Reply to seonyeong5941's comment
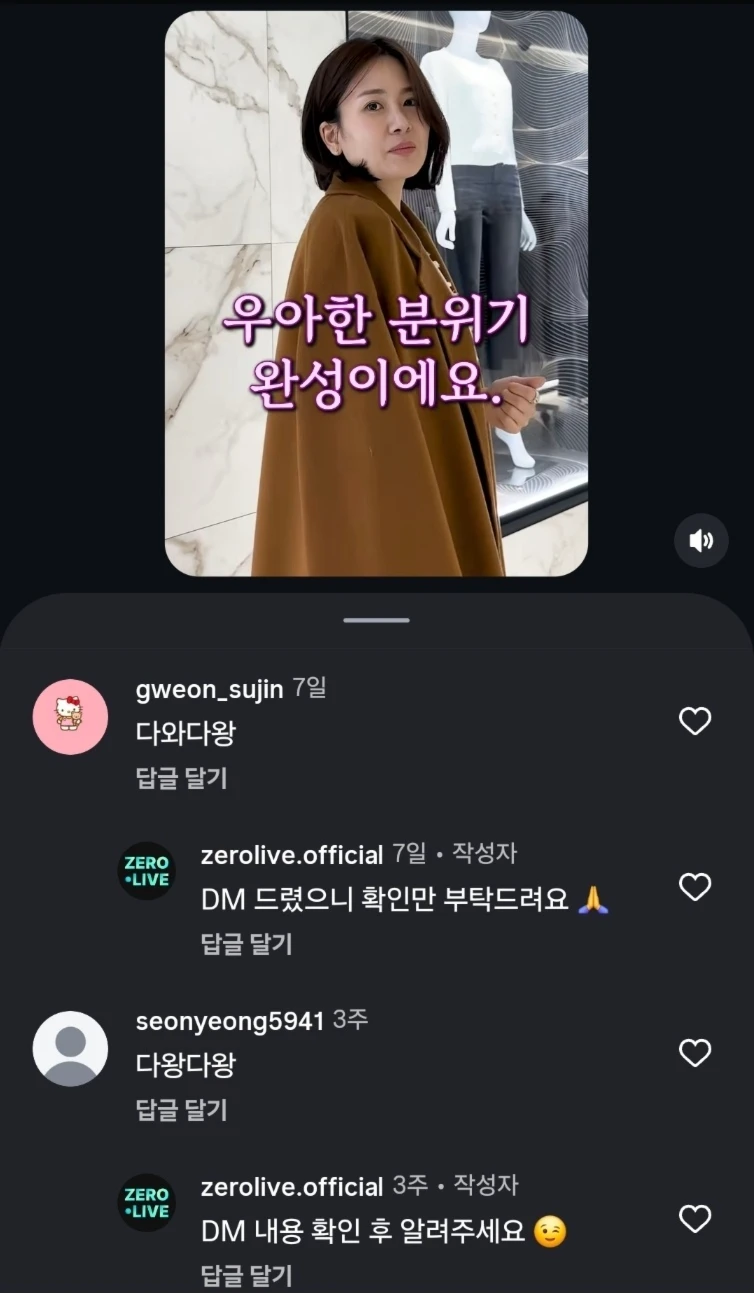This screenshot has width=754, height=1293. click(181, 1109)
